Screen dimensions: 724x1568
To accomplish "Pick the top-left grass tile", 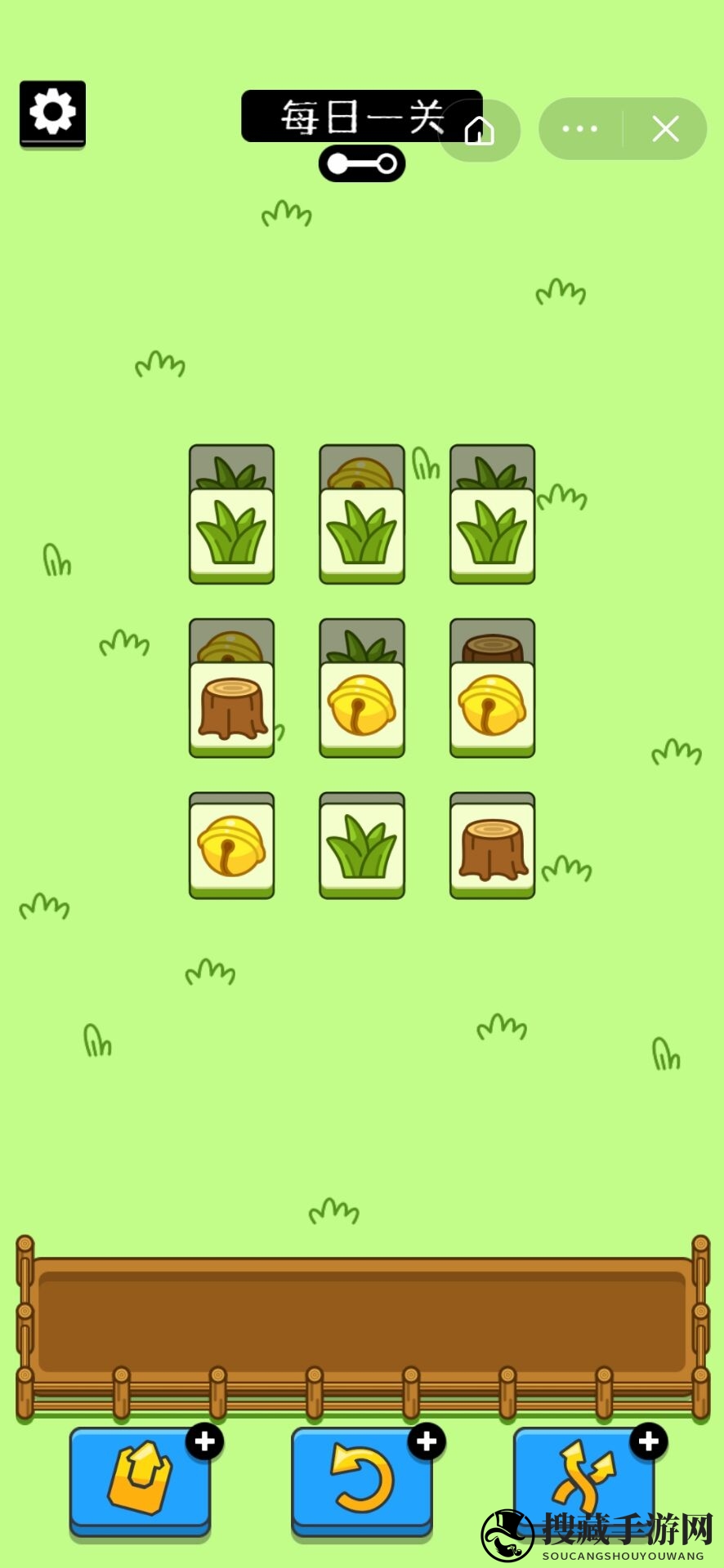I will pos(231,533).
